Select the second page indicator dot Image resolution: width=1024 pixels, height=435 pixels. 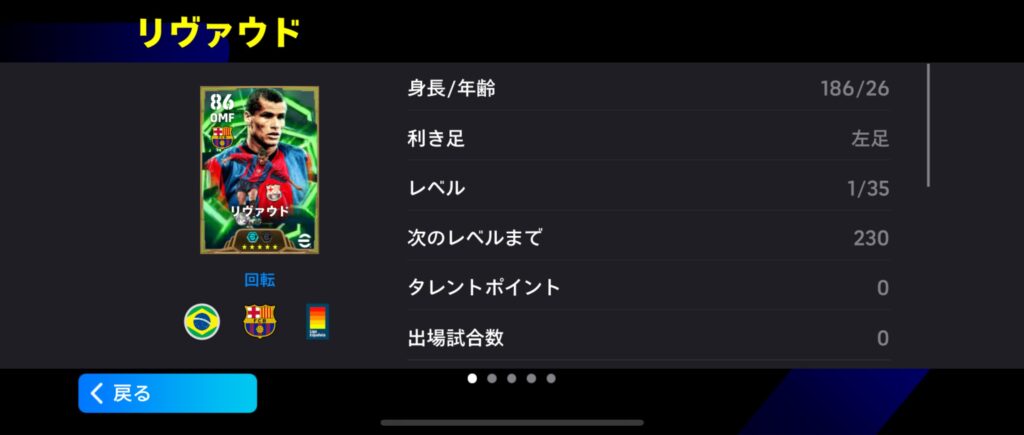pyautogui.click(x=492, y=379)
